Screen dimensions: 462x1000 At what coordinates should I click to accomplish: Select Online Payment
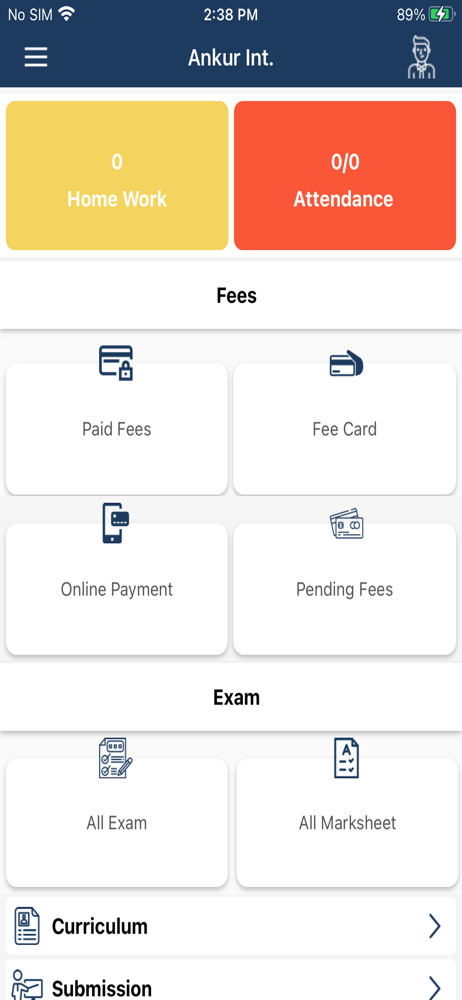[117, 589]
